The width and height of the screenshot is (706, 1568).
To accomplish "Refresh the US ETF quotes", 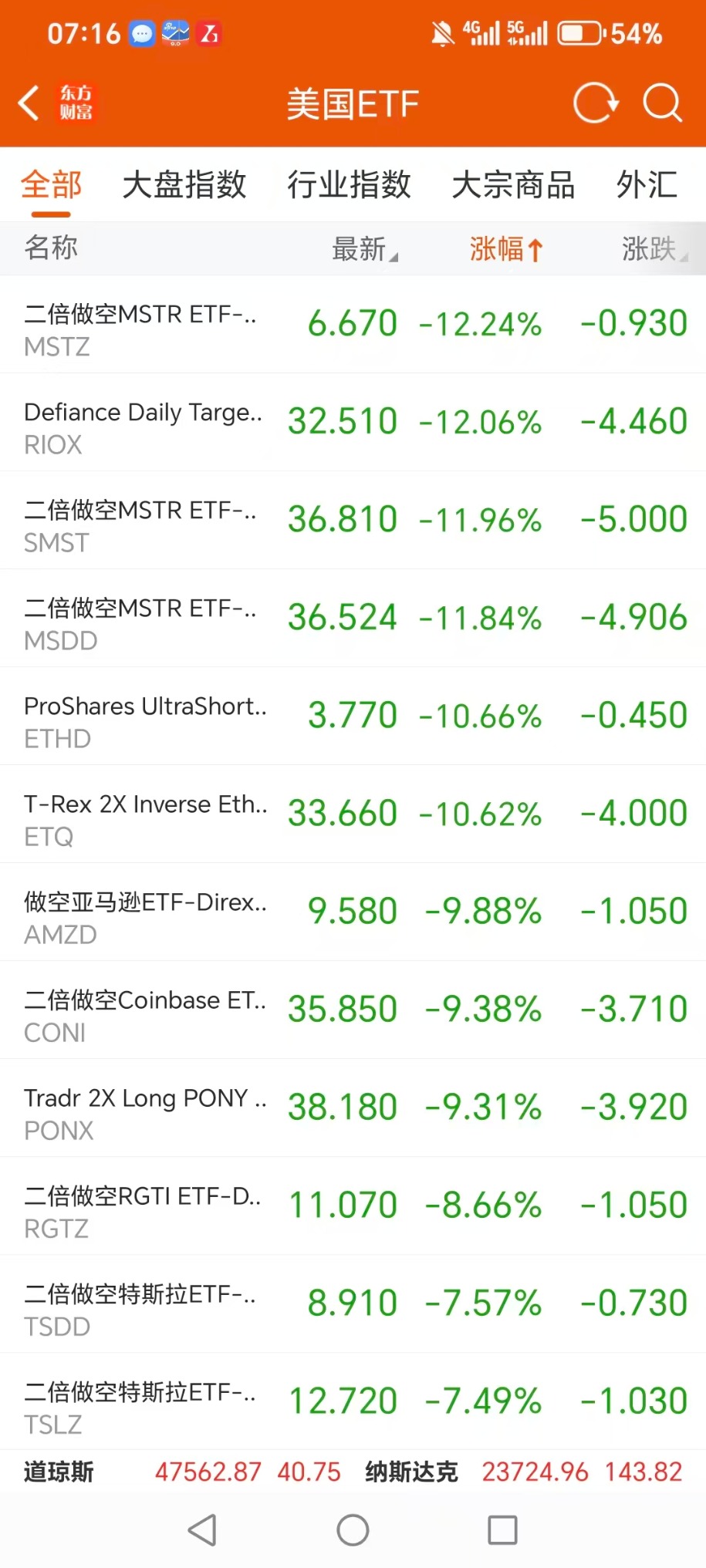I will [595, 103].
